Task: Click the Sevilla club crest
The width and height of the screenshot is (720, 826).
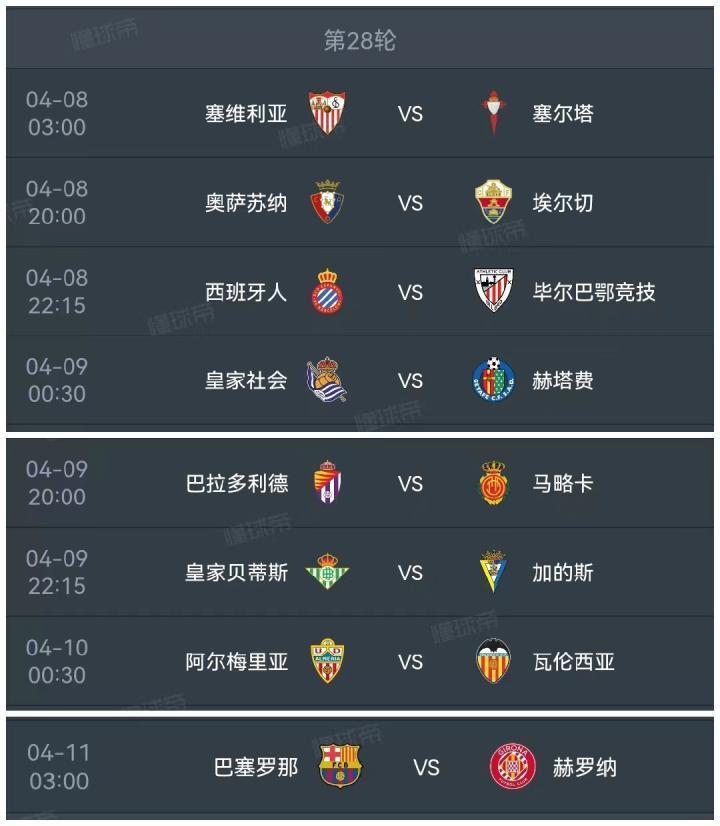Action: pos(329,110)
